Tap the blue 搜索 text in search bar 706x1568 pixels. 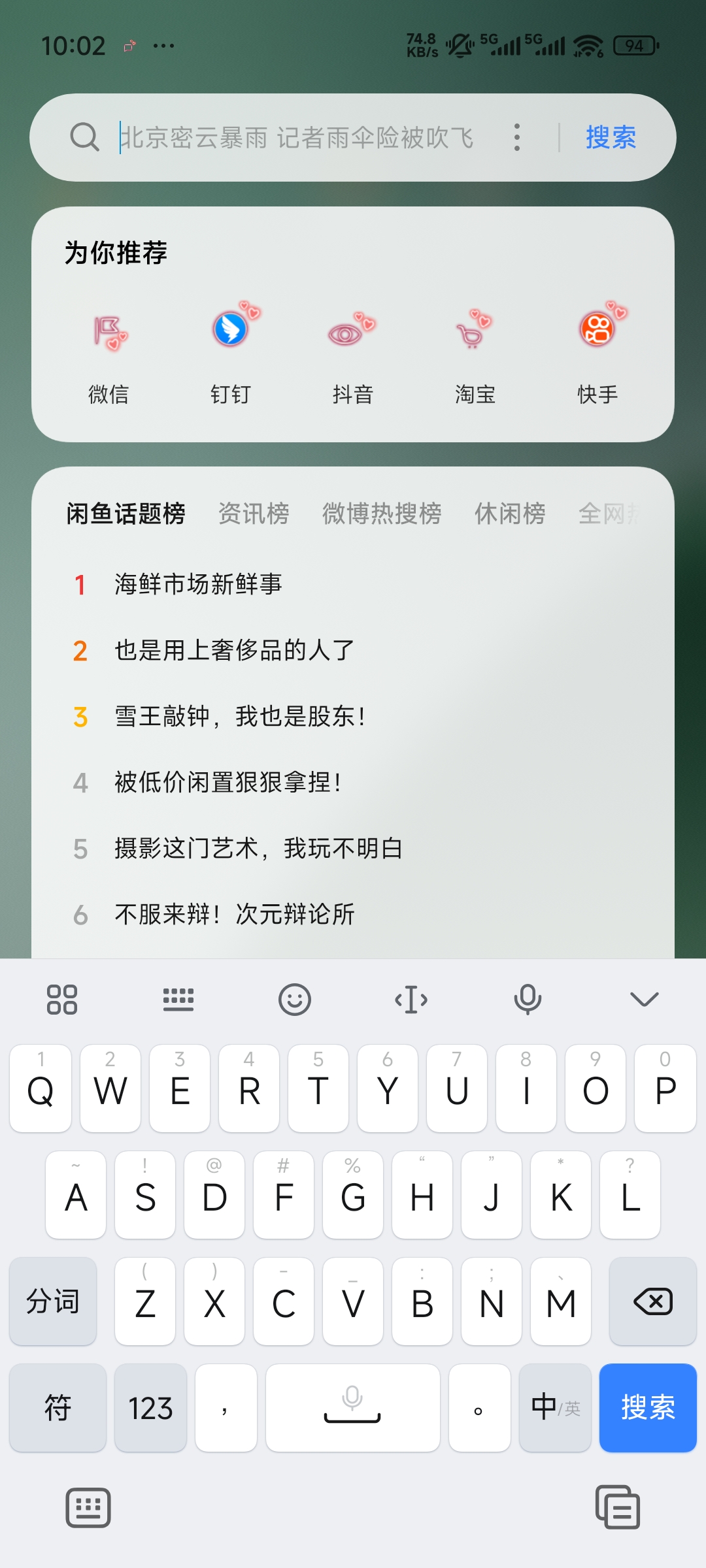611,138
